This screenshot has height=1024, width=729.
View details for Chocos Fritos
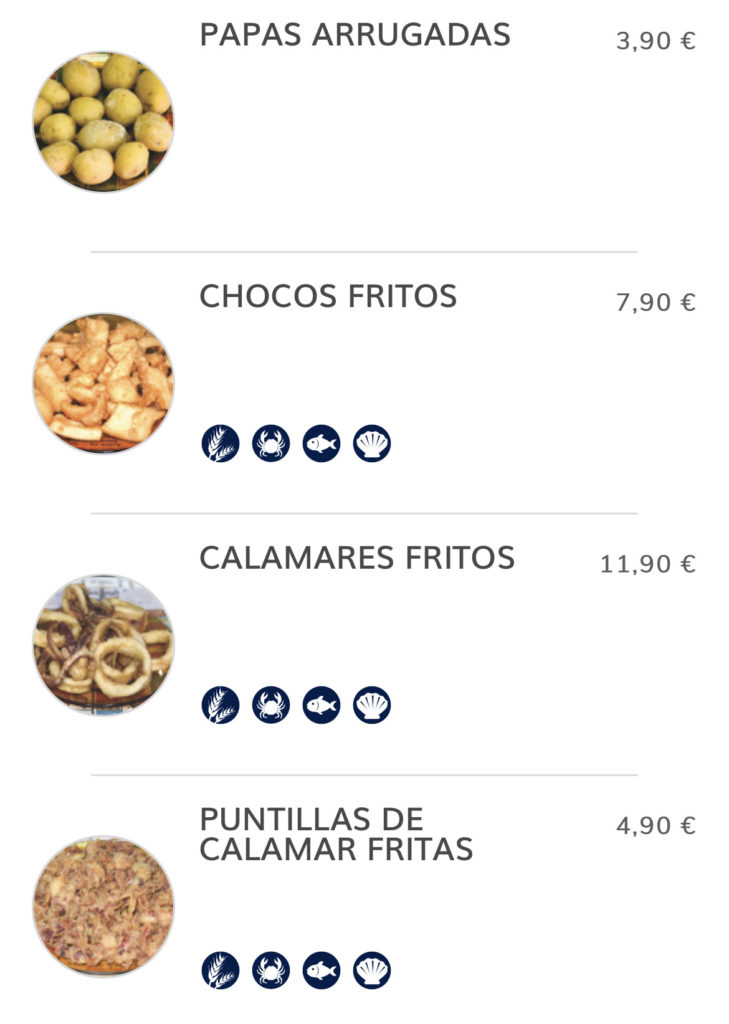point(328,297)
